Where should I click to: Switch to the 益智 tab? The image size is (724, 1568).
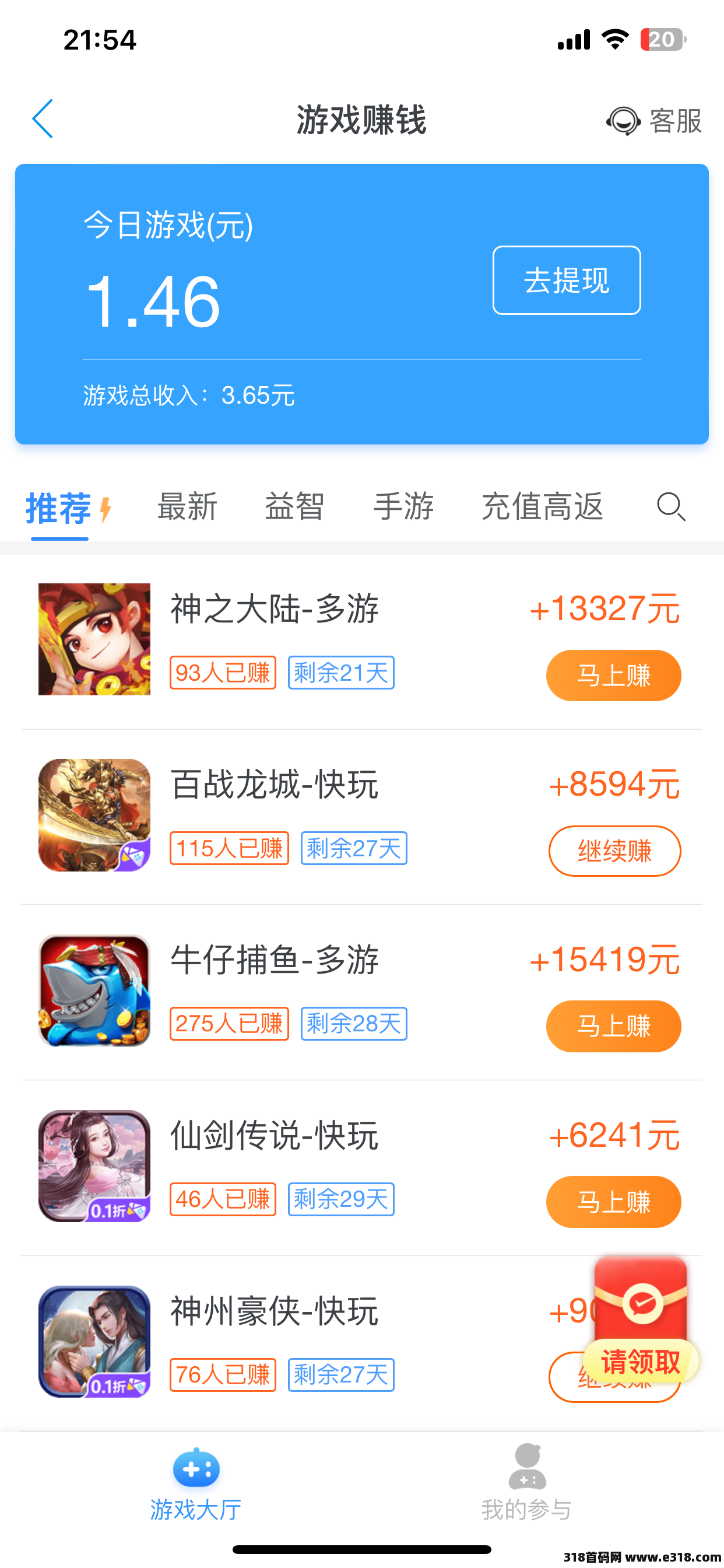click(294, 506)
